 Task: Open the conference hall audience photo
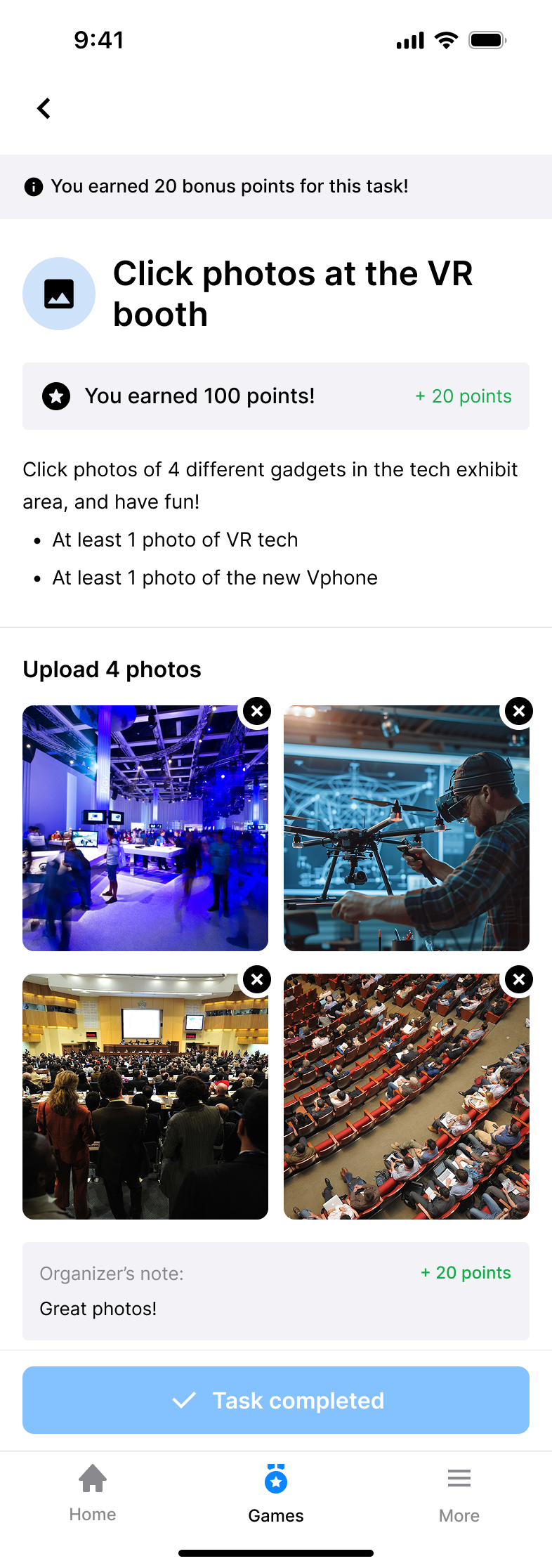[x=145, y=1097]
